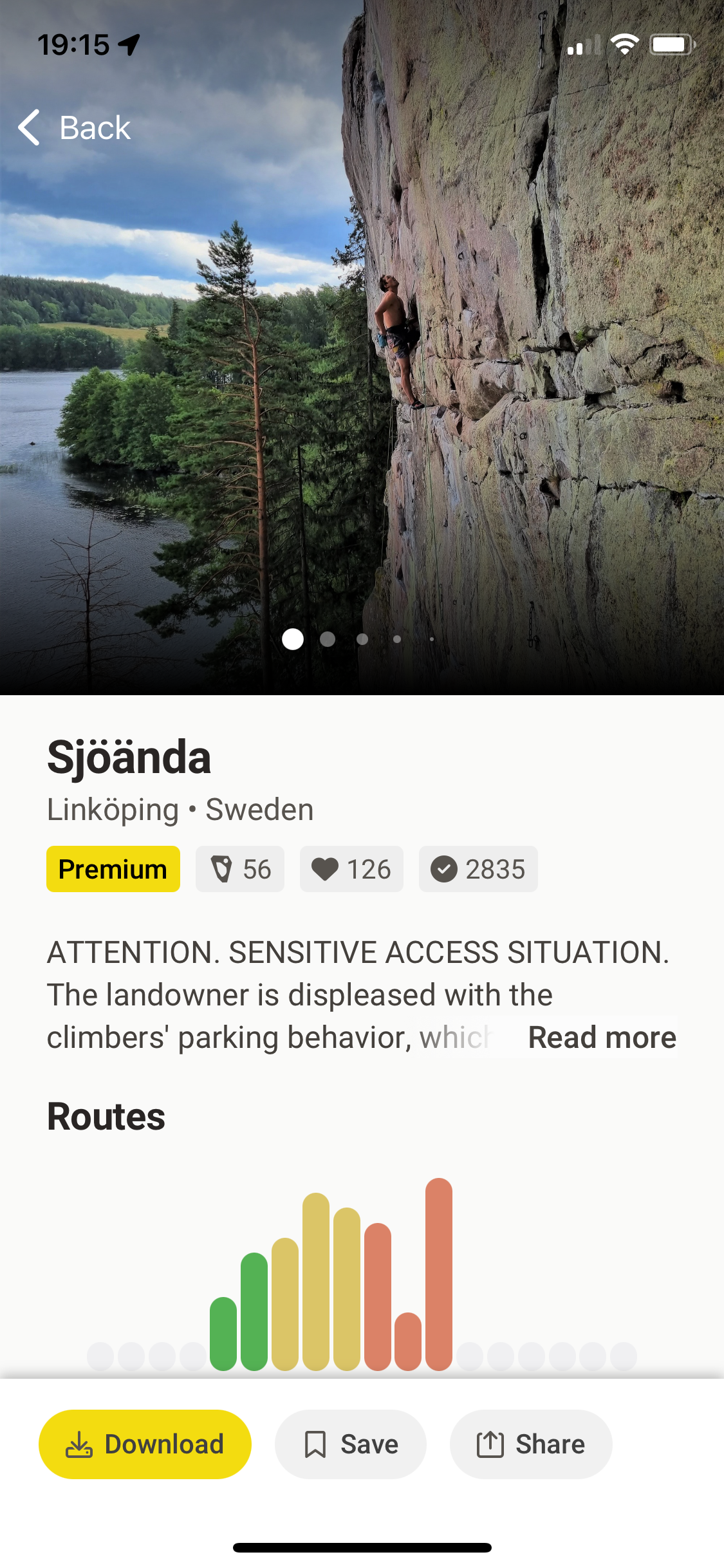Go back to the previous screen

pos(75,127)
